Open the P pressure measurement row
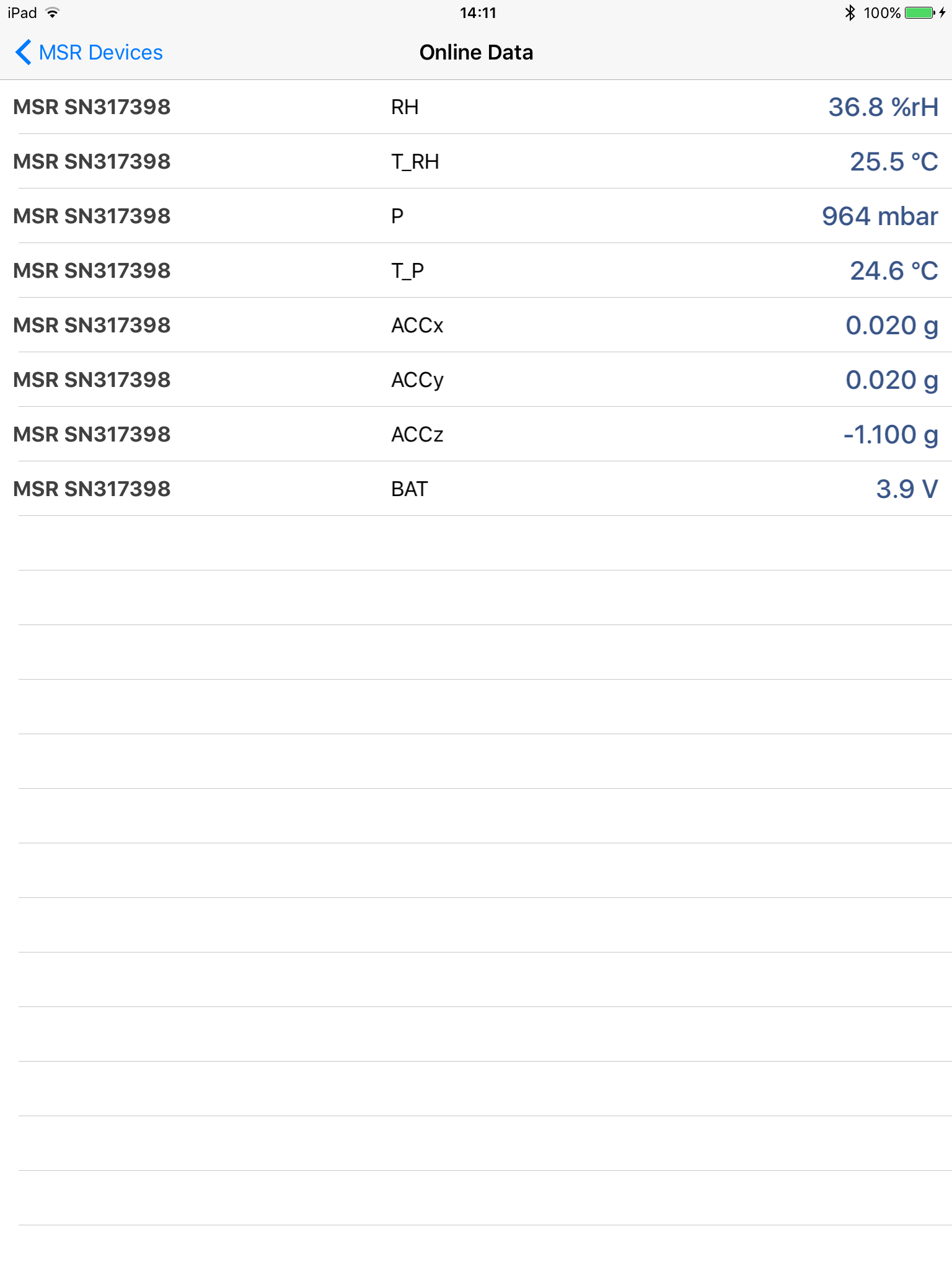Viewport: 952px width, 1270px height. tap(476, 216)
